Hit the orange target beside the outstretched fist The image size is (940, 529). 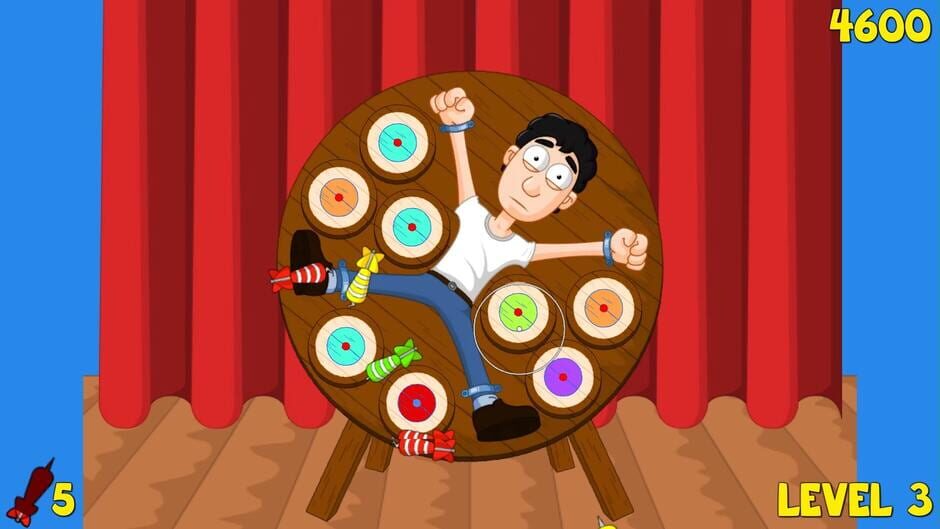[603, 306]
